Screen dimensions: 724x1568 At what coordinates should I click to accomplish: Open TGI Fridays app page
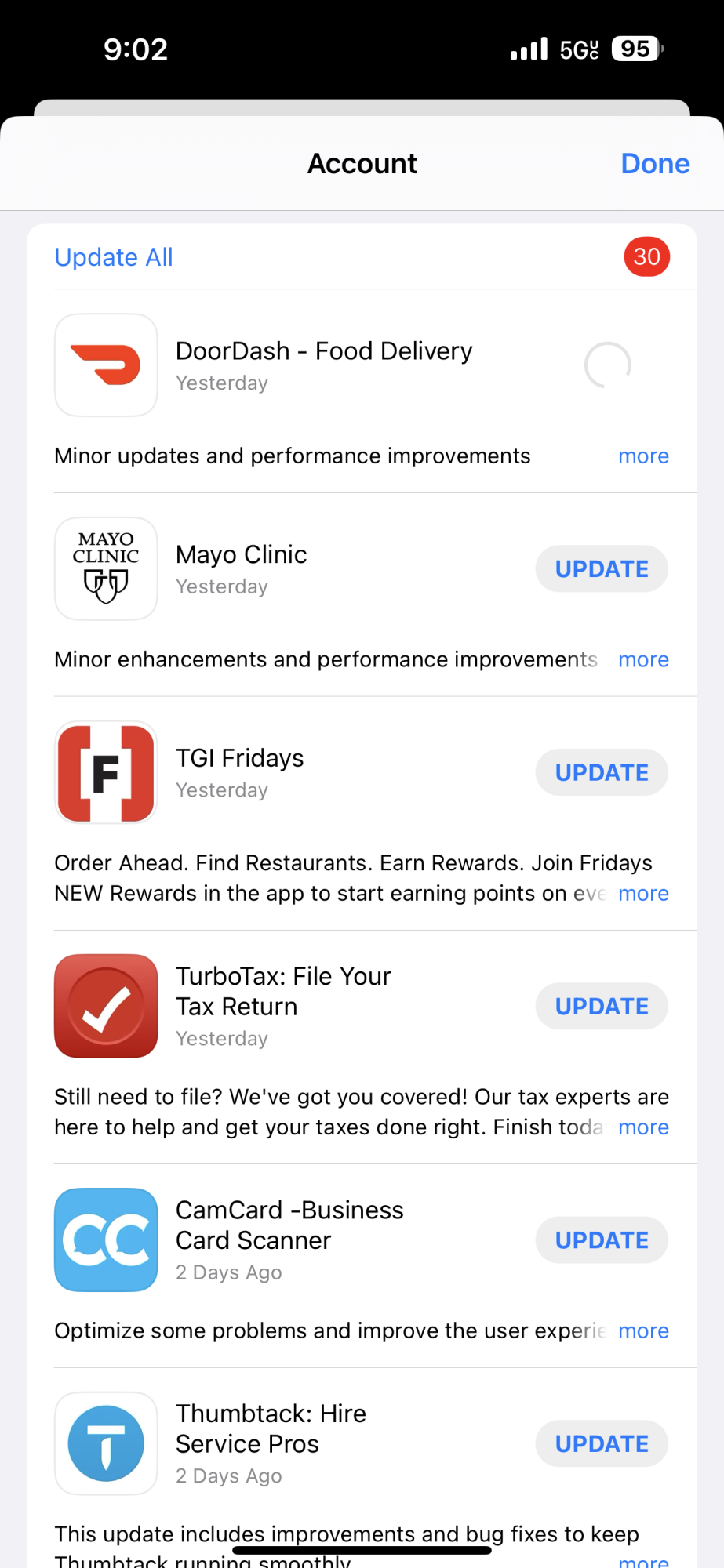click(x=106, y=772)
